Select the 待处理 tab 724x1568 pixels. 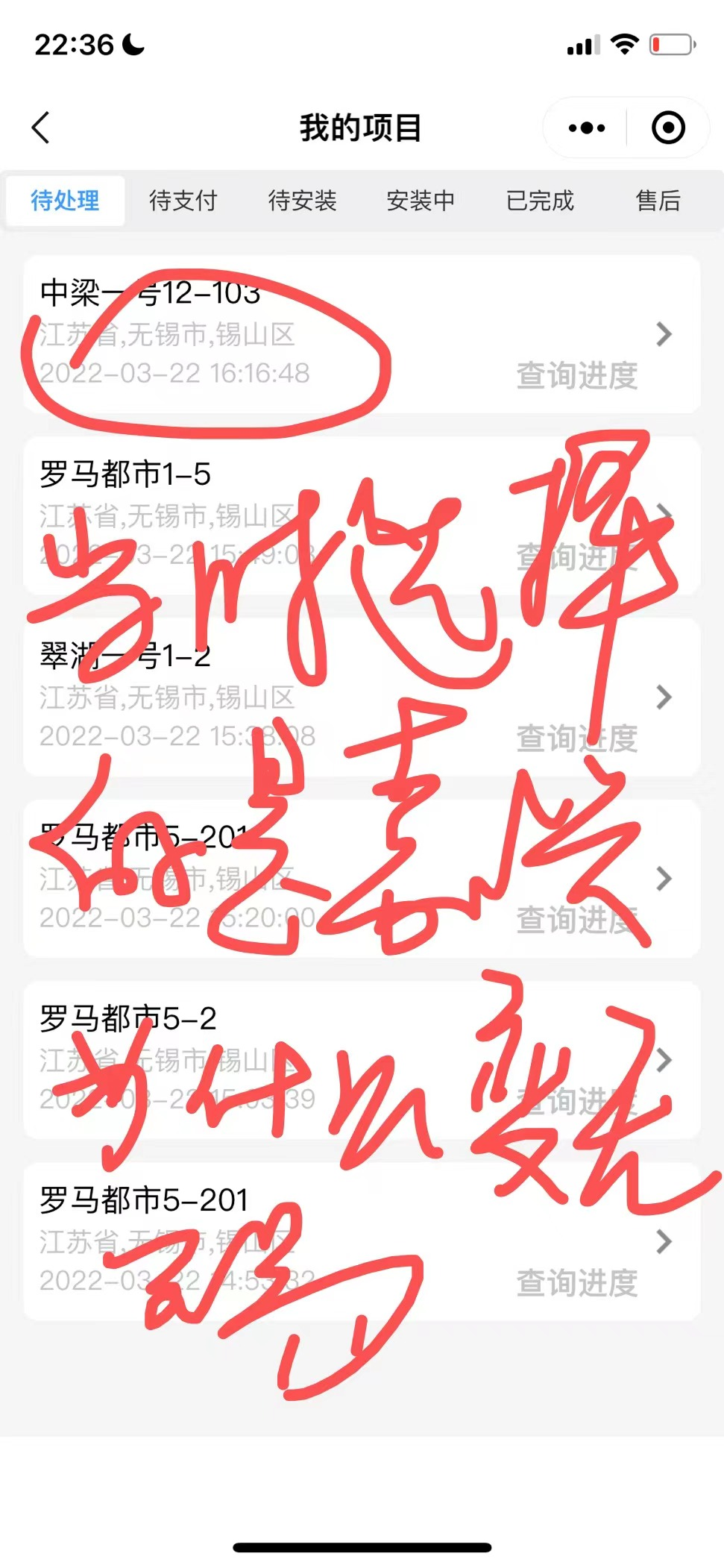65,201
